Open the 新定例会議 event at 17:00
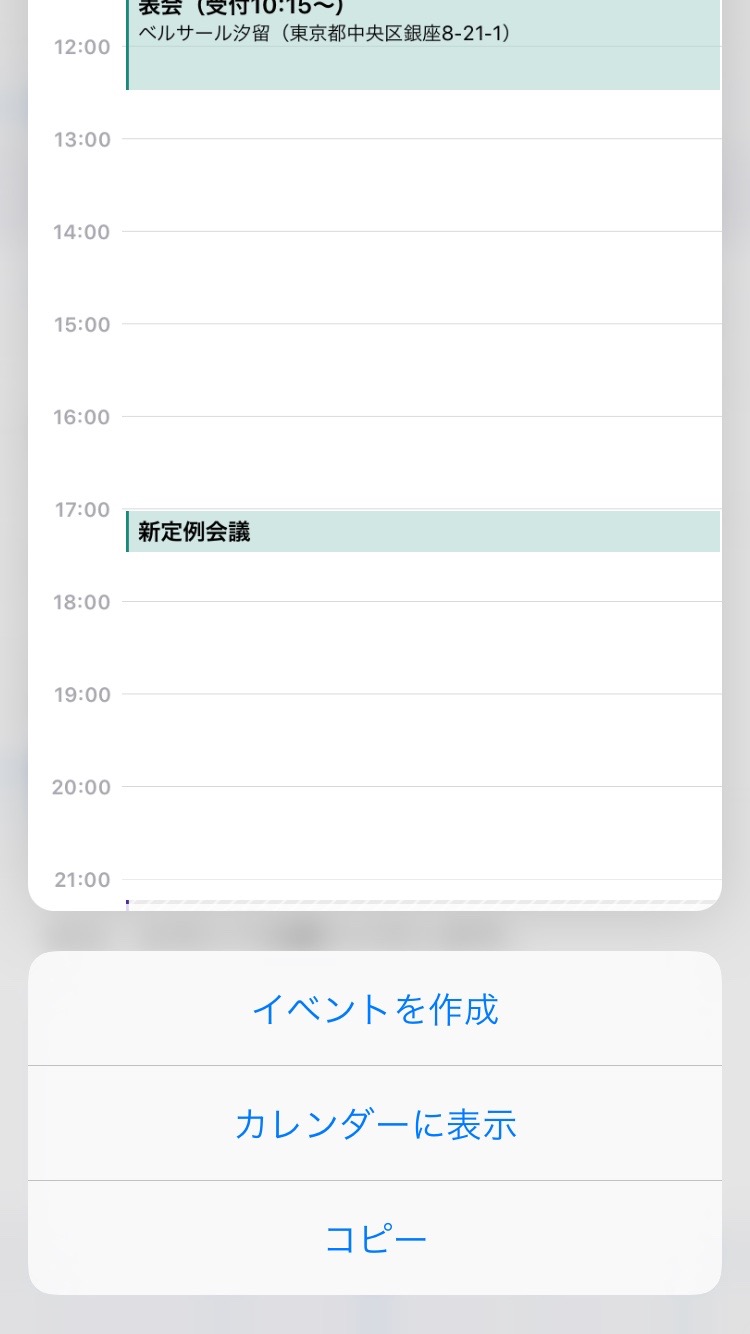This screenshot has width=750, height=1334. [x=423, y=532]
